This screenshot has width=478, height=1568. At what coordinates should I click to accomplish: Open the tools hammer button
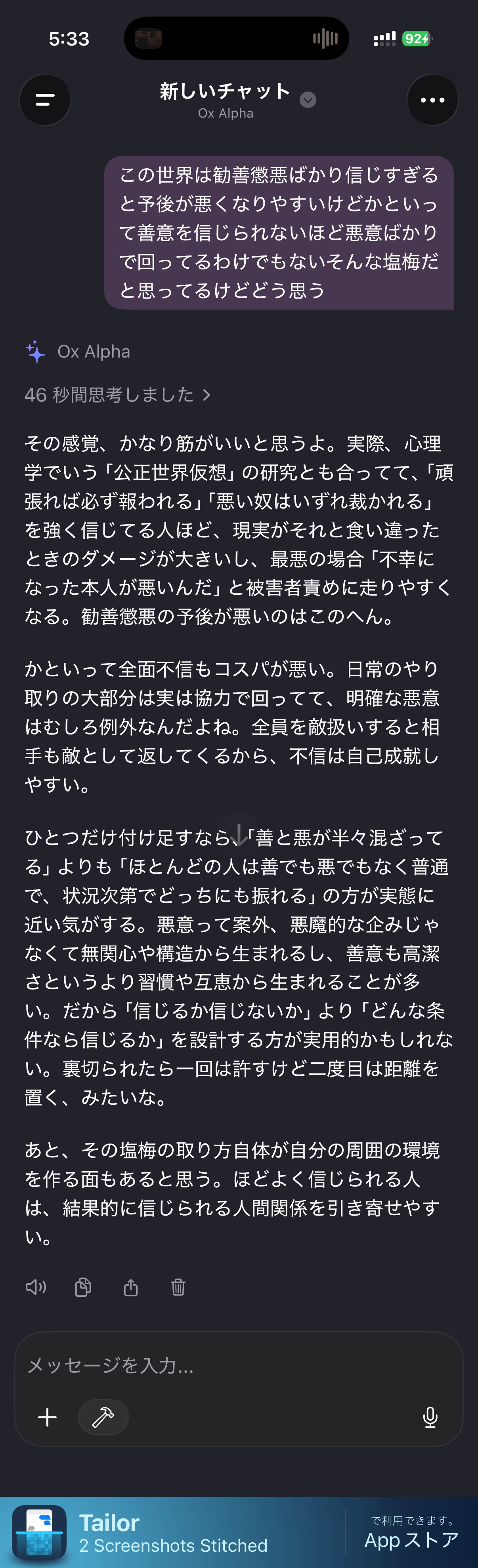coord(103,1417)
